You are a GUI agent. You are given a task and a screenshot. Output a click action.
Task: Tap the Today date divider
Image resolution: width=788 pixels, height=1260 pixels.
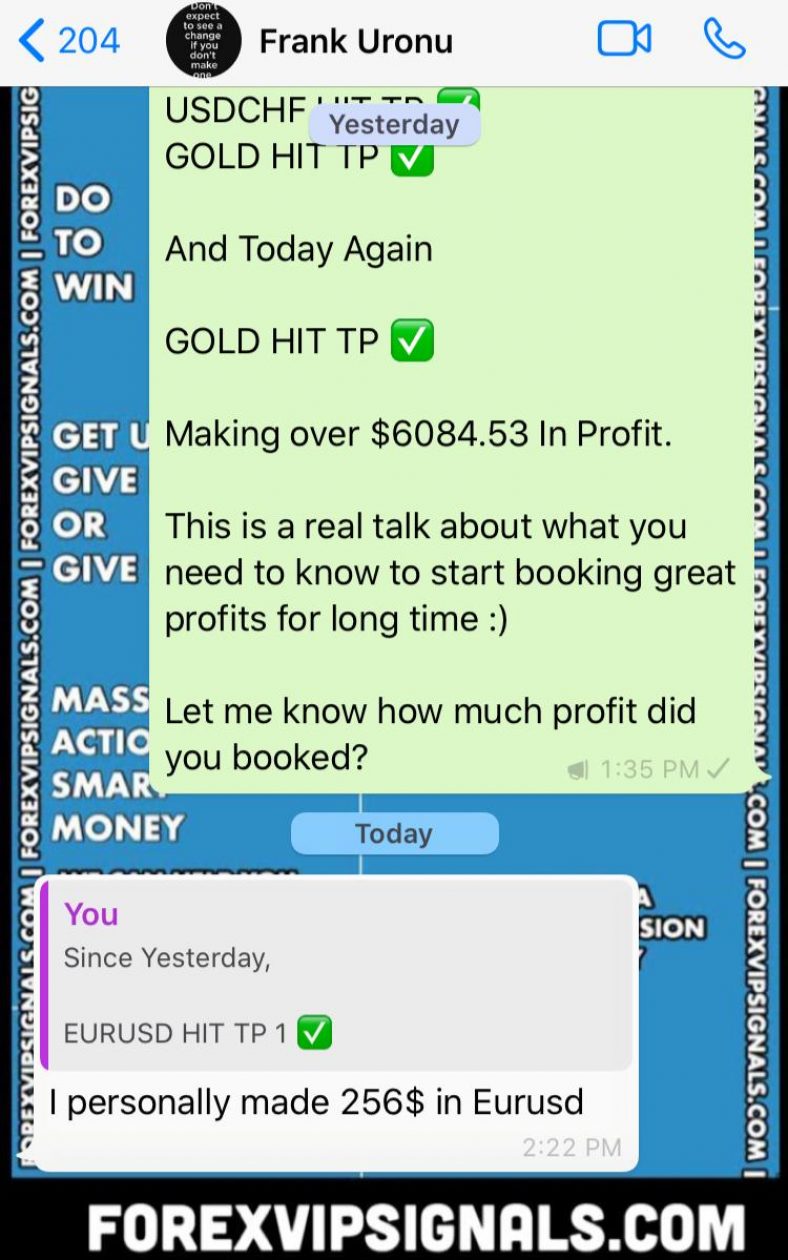pos(394,833)
